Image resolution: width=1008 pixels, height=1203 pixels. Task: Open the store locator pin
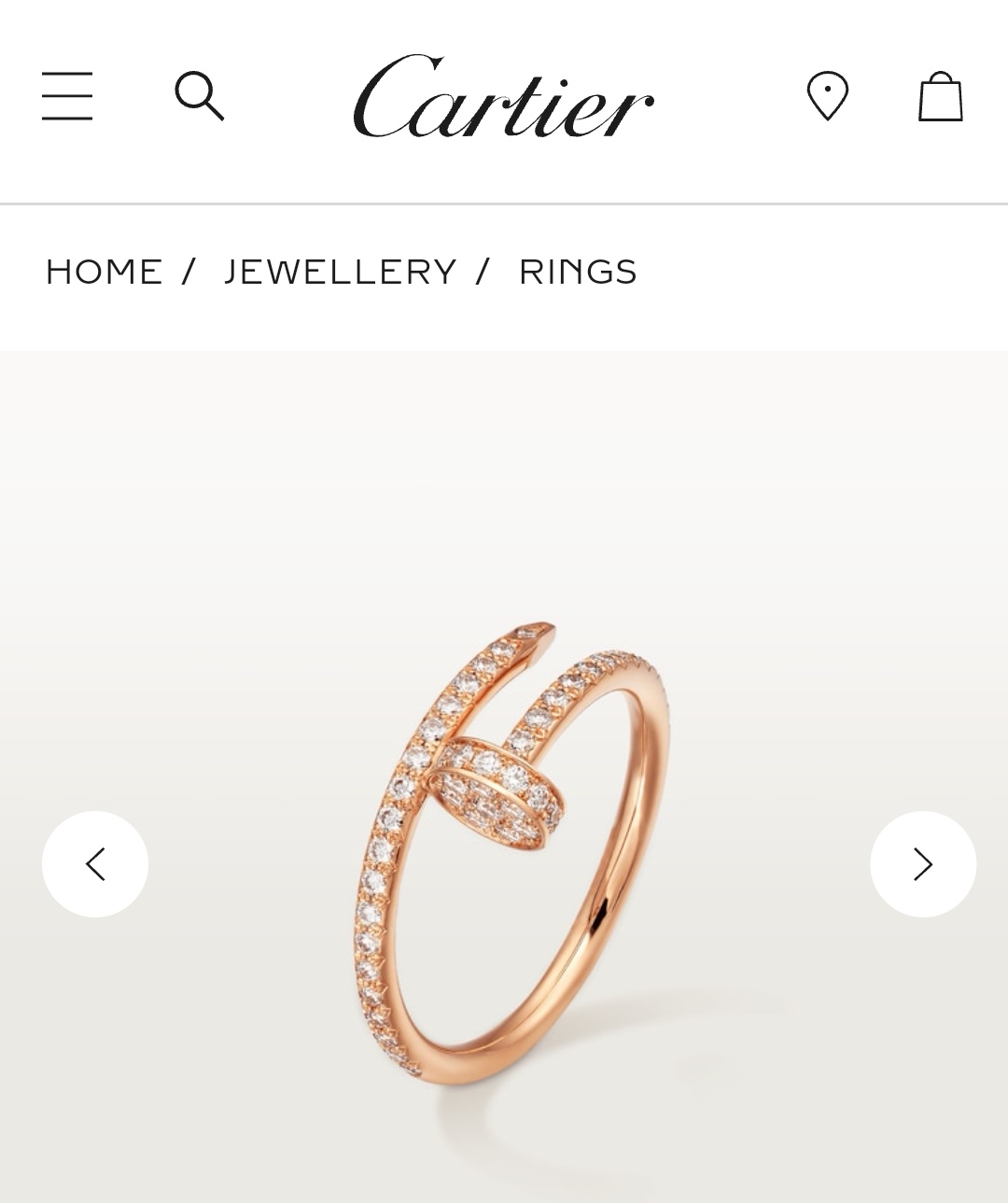pos(827,96)
